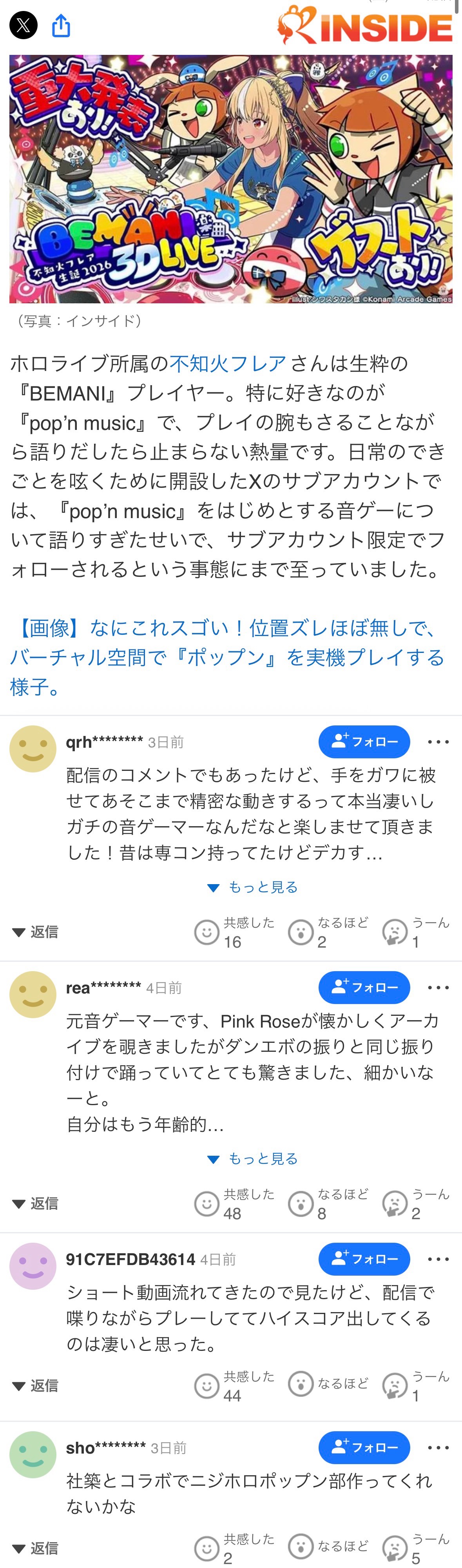Screen dimensions: 462x1568
Task: Open more options on qrh******** comment
Action: click(x=438, y=742)
